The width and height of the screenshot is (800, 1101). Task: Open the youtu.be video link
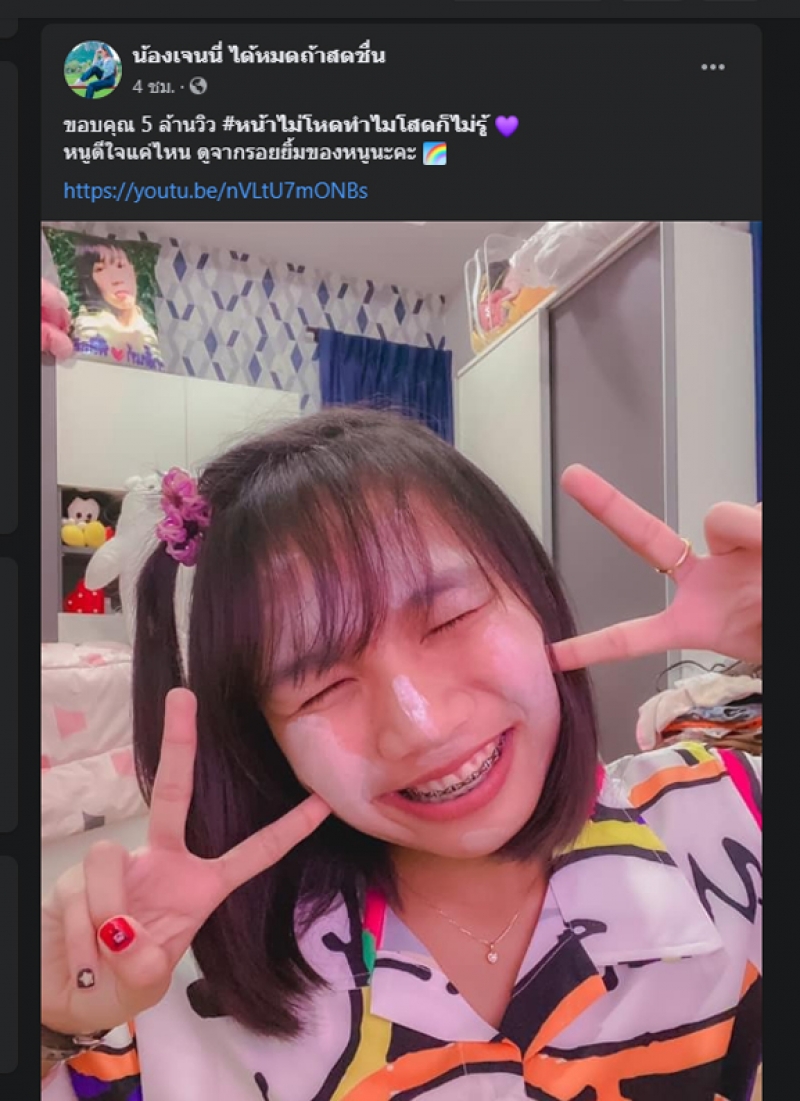[x=215, y=190]
